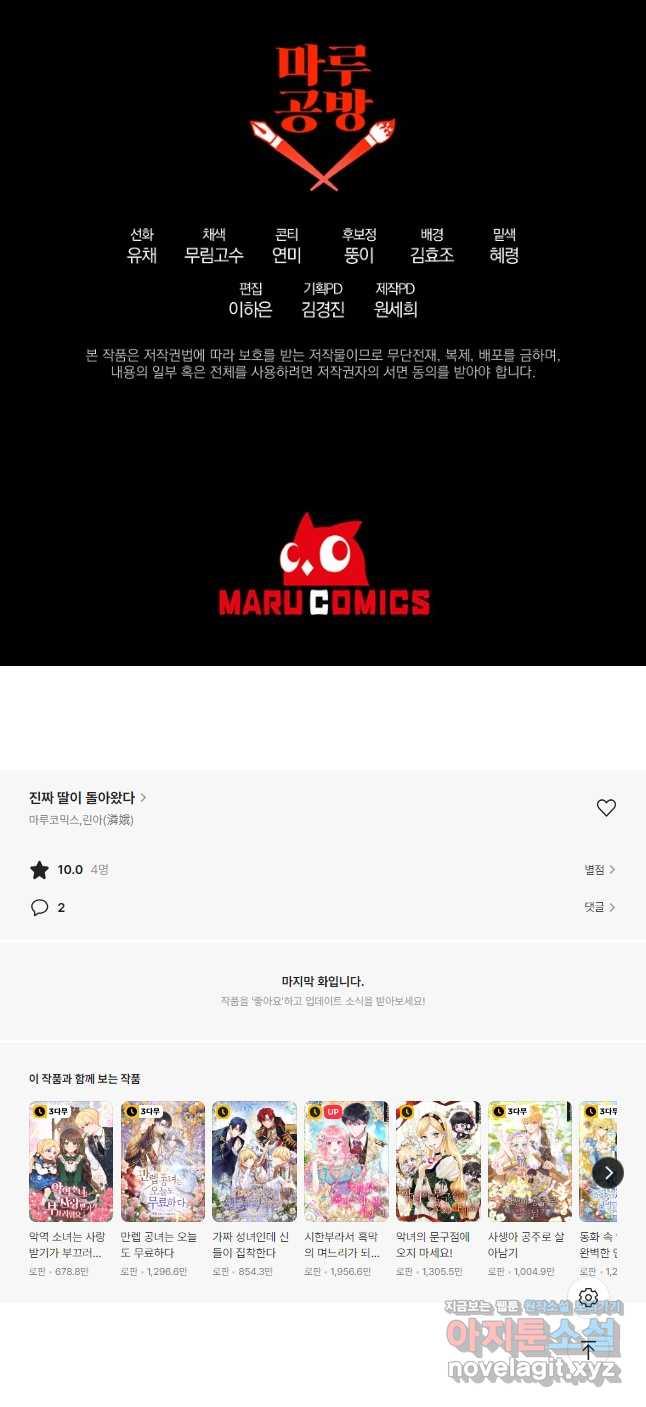Jump back to top of page
The image size is (646, 1407).
click(588, 1350)
